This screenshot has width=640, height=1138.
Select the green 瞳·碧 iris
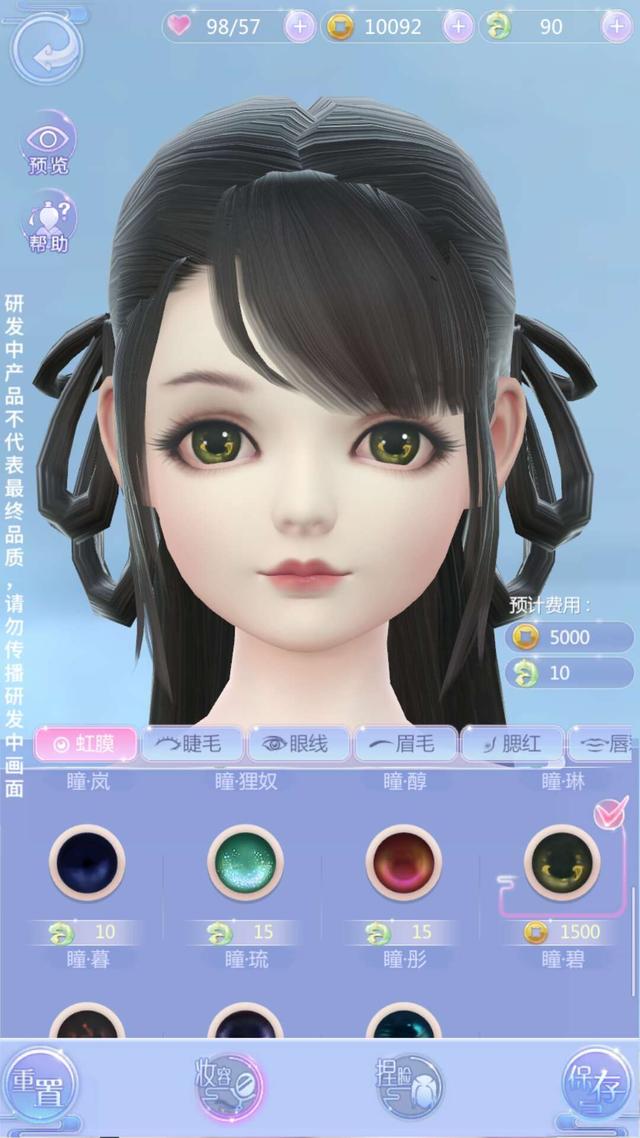pyautogui.click(x=562, y=862)
